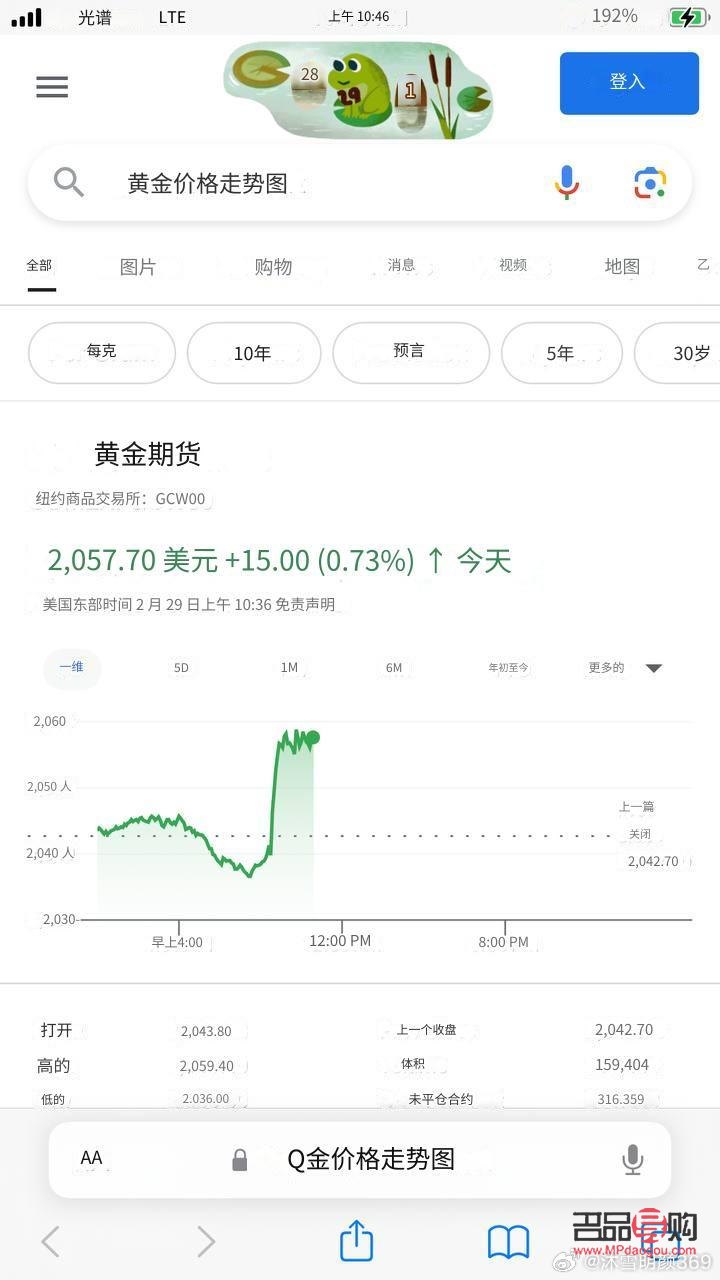Tap the microphone icon in the address bar

(631, 1158)
